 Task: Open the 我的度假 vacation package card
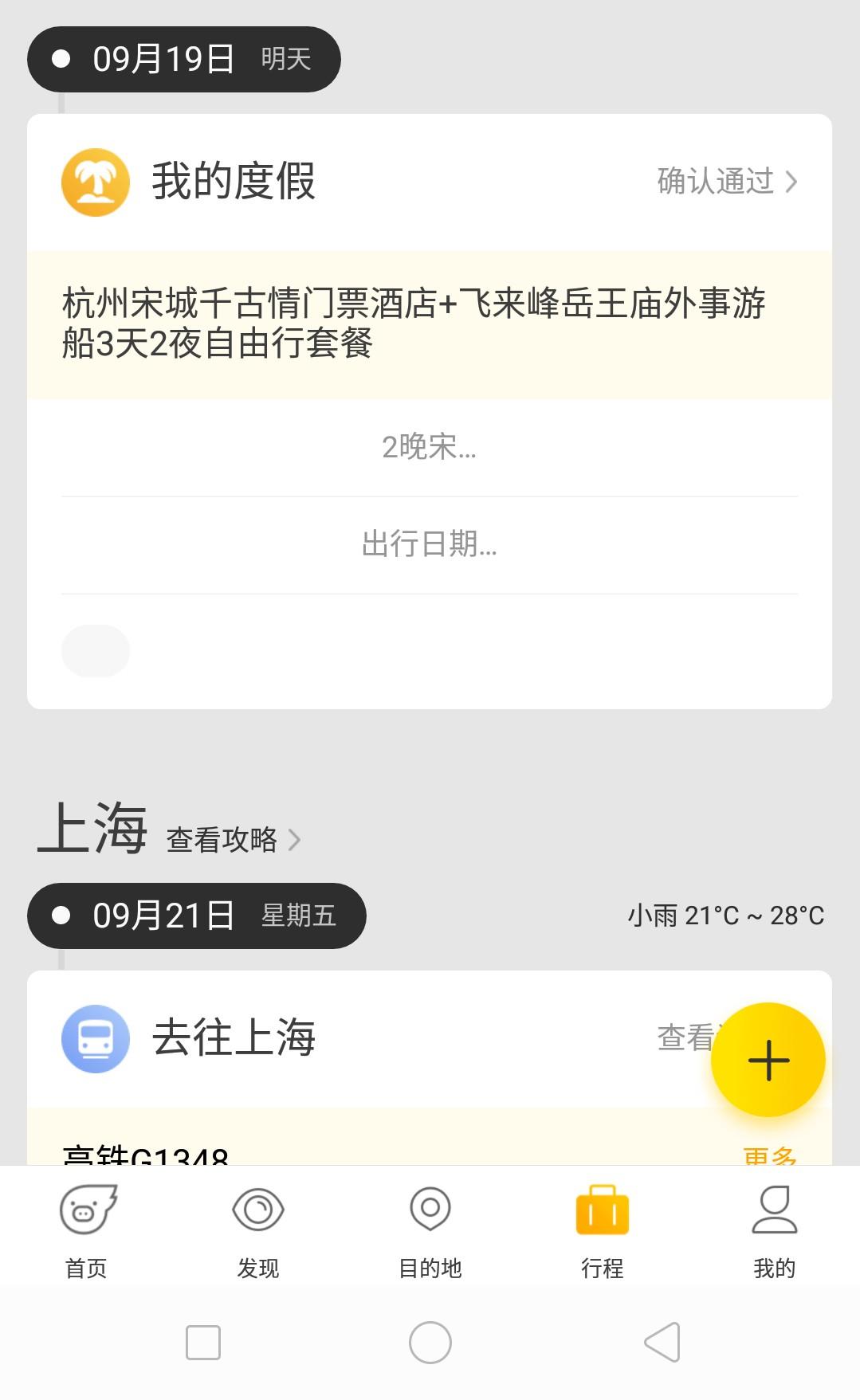[x=234, y=182]
